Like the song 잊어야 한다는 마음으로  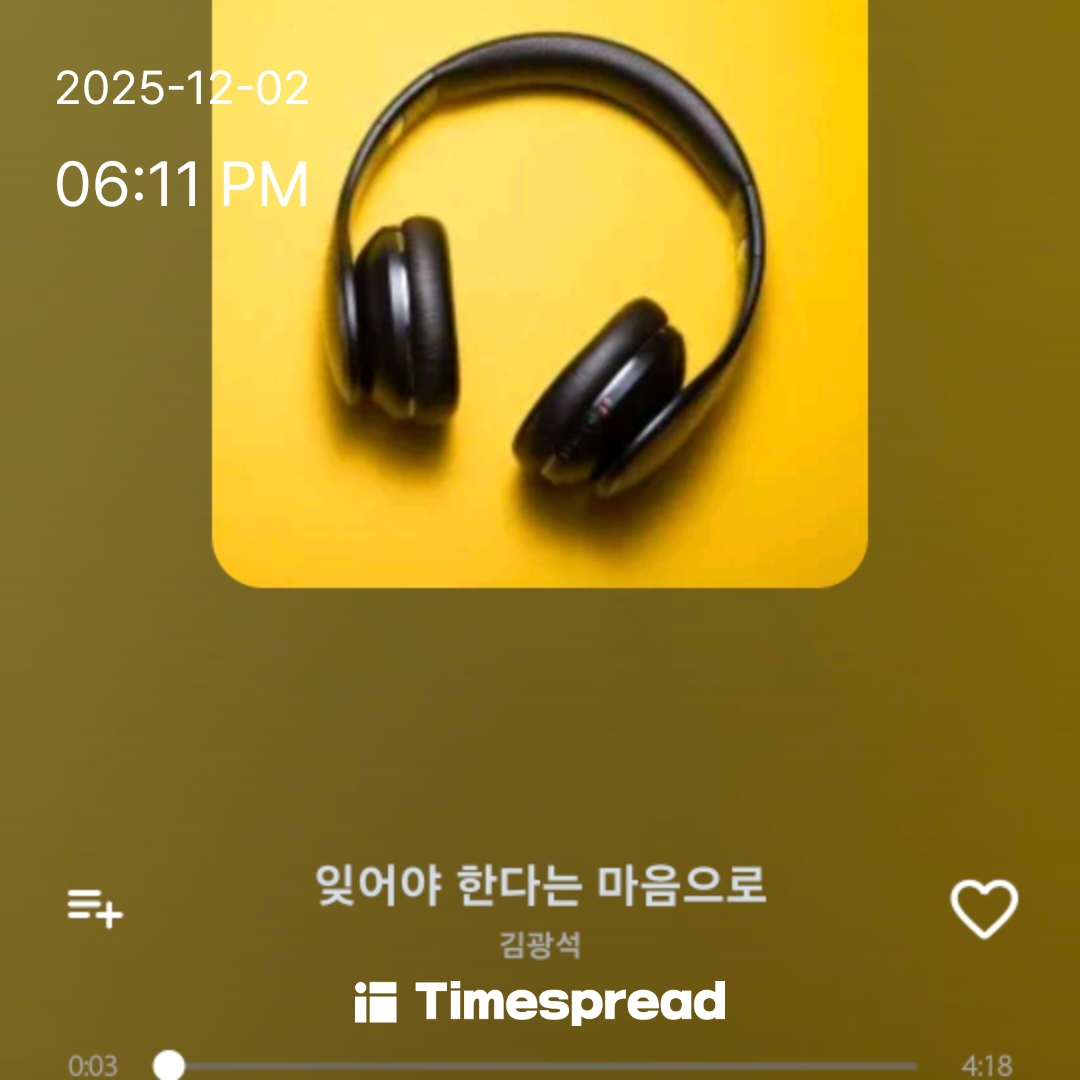tap(983, 909)
